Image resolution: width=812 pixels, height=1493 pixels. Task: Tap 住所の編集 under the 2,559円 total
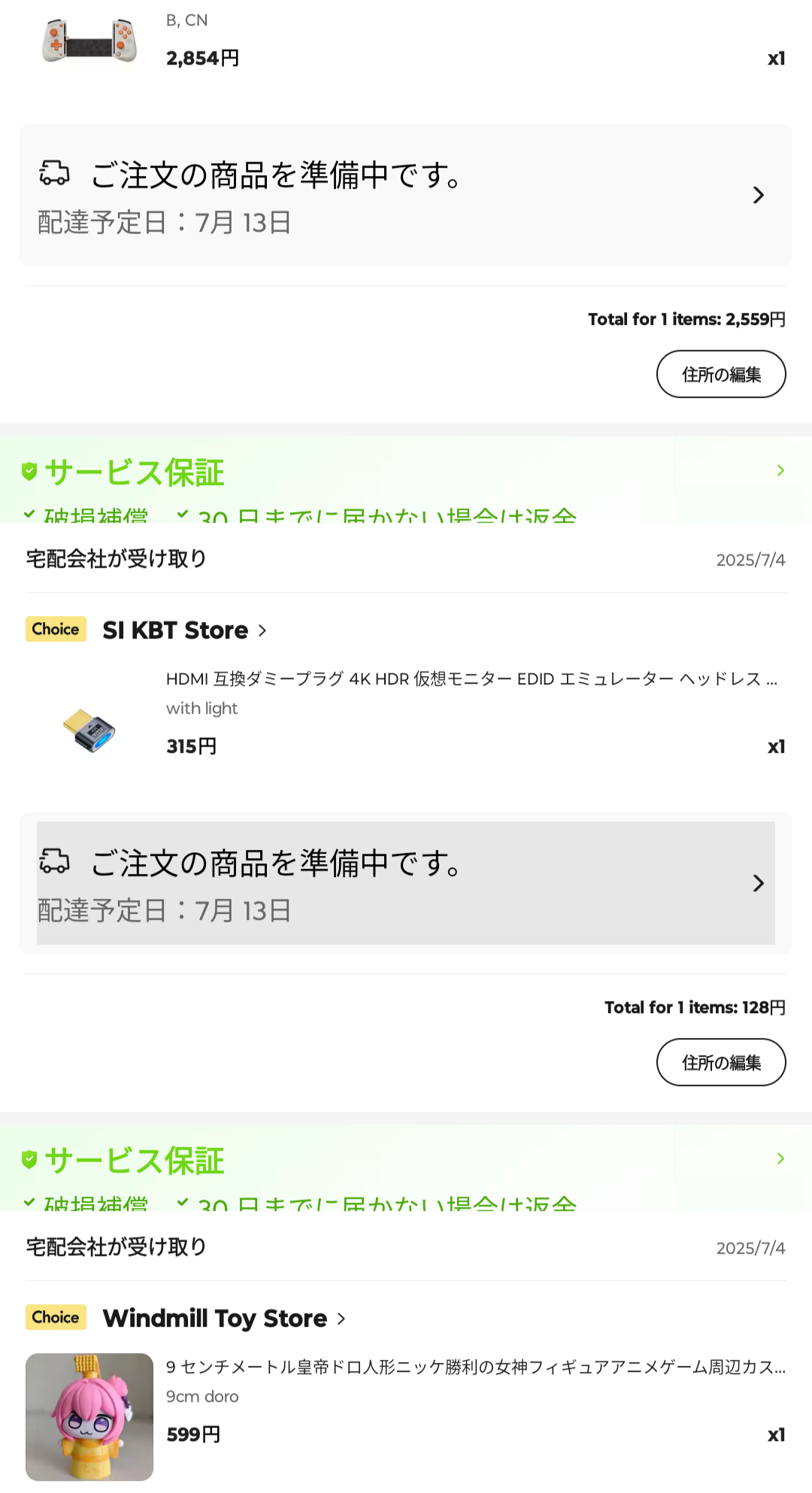[721, 374]
